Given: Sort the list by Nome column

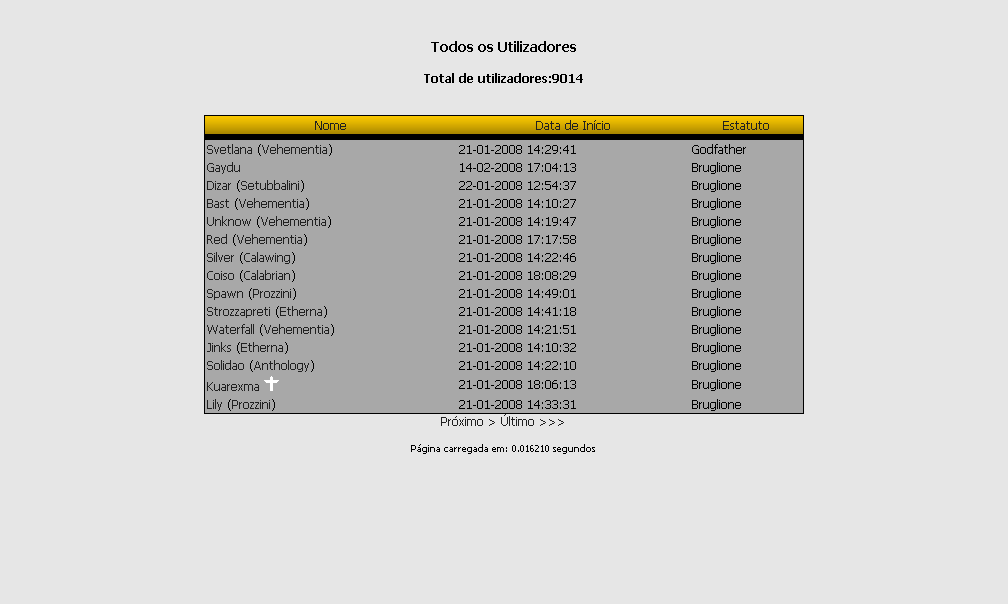Looking at the screenshot, I should (330, 126).
